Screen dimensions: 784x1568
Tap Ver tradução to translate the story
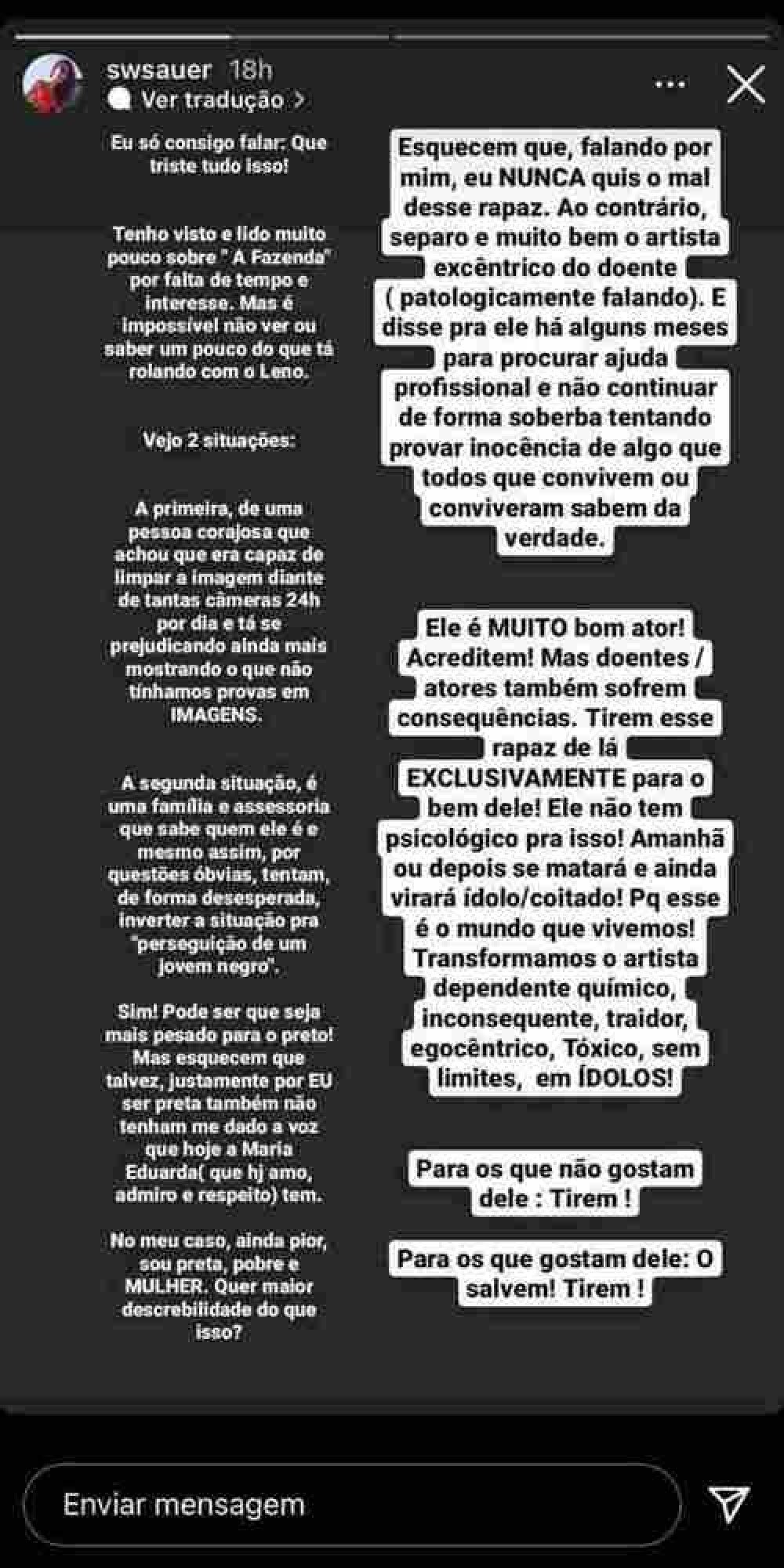(x=212, y=100)
